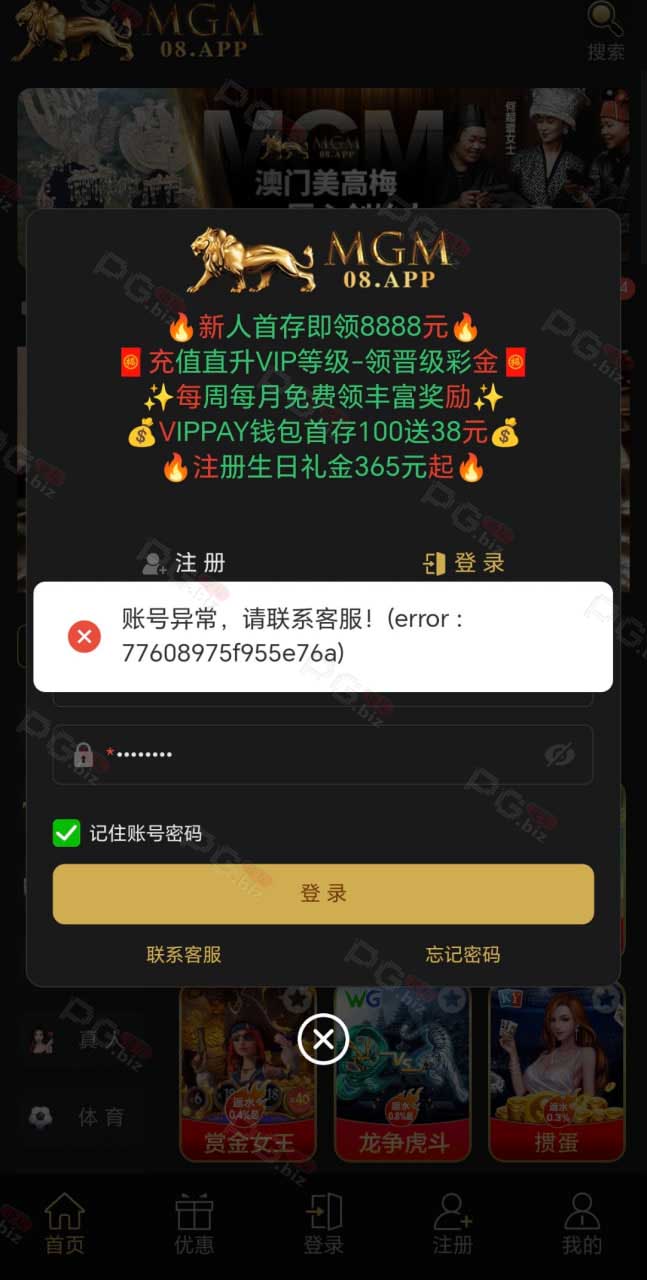Open the 优惠 promotions tab
The width and height of the screenshot is (647, 1280).
click(x=194, y=1224)
